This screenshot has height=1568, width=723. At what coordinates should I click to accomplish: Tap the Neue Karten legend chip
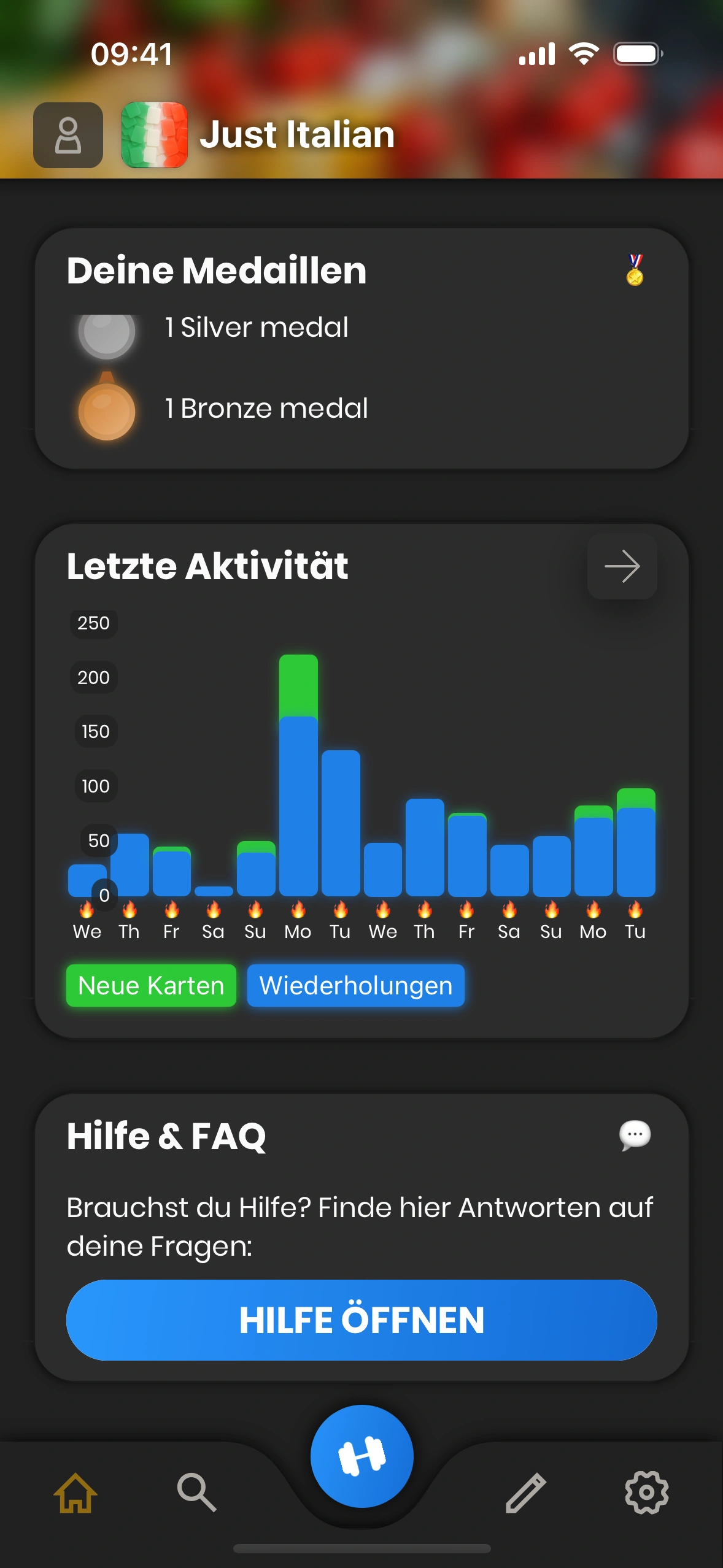pos(151,985)
